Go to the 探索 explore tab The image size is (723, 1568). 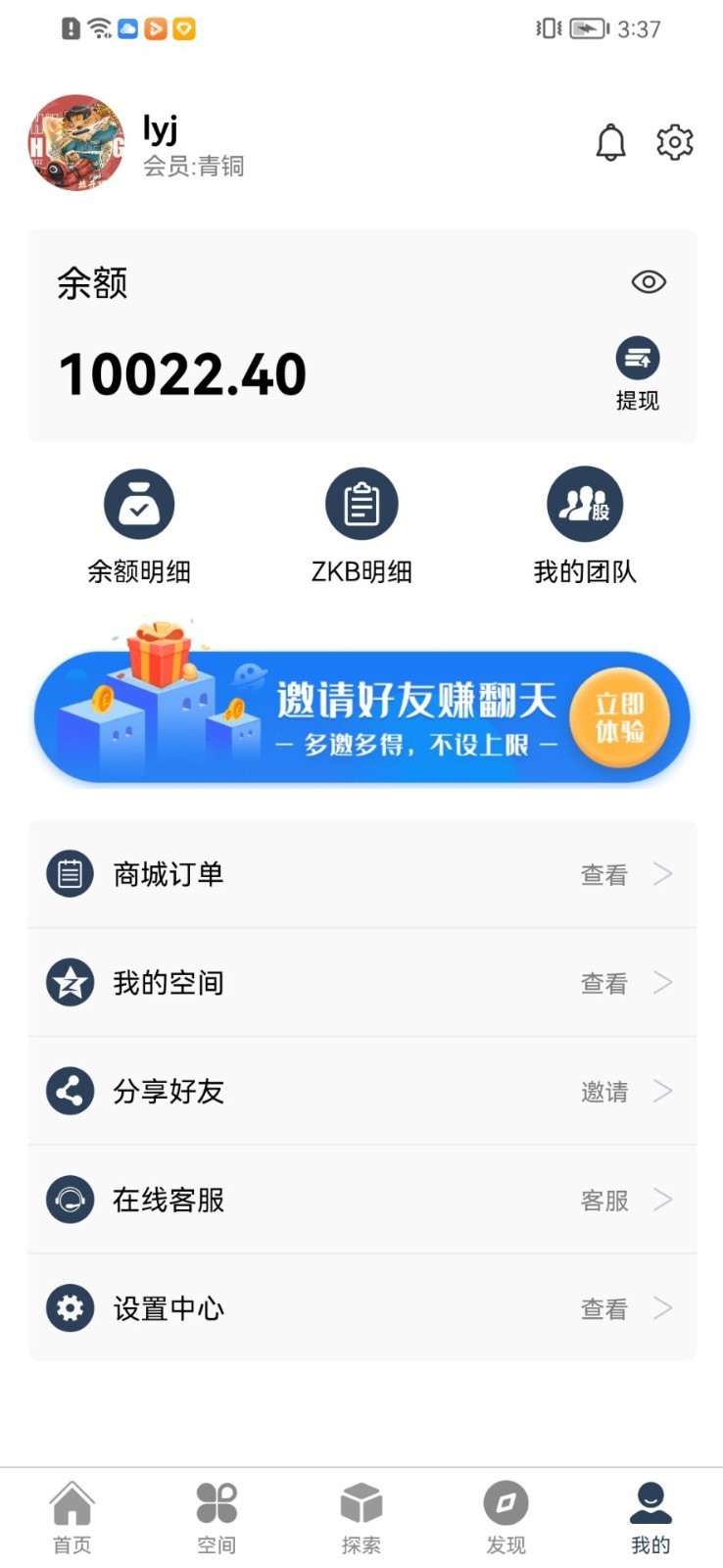point(361,1517)
